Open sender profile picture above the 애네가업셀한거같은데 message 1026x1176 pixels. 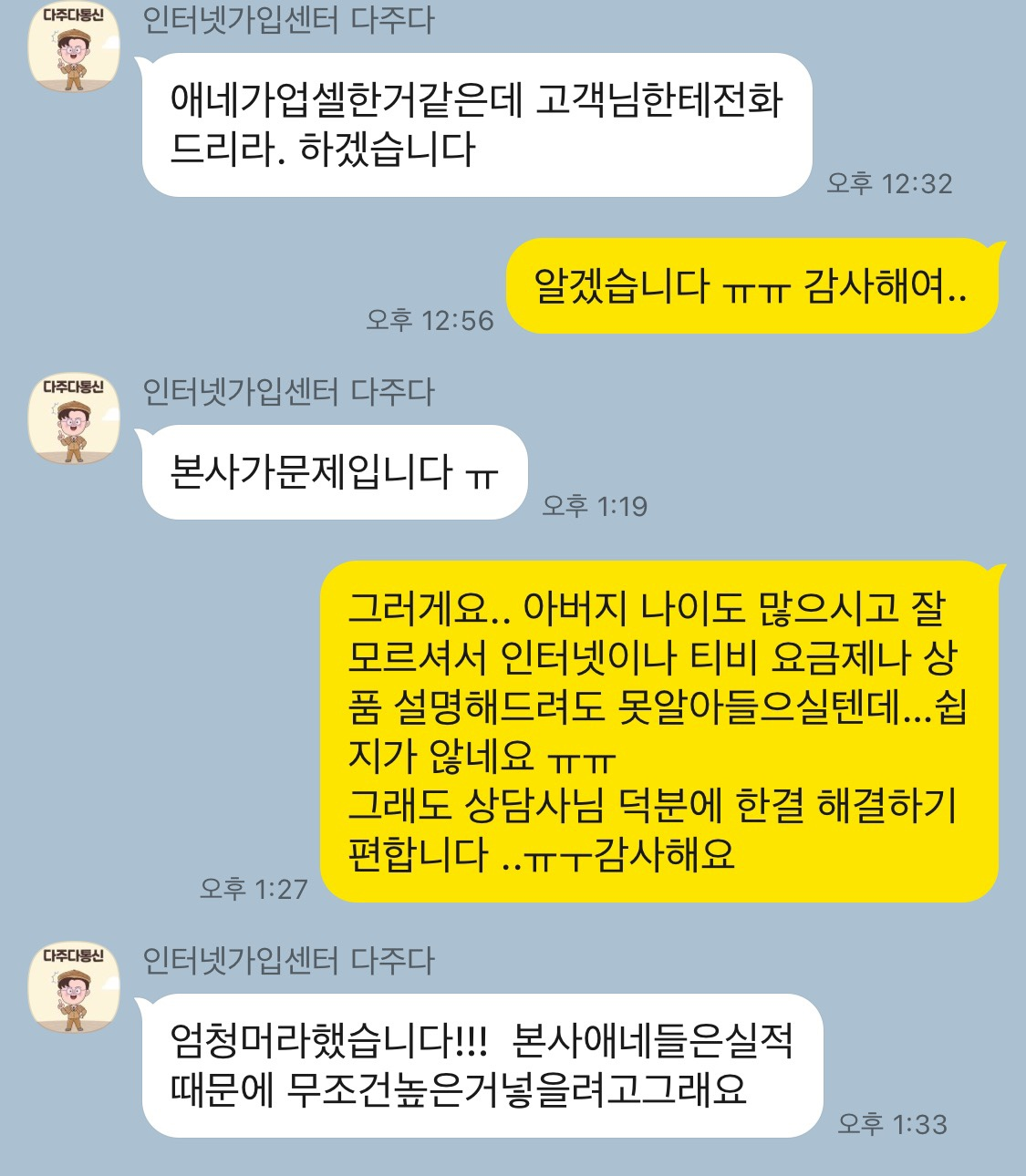(74, 47)
